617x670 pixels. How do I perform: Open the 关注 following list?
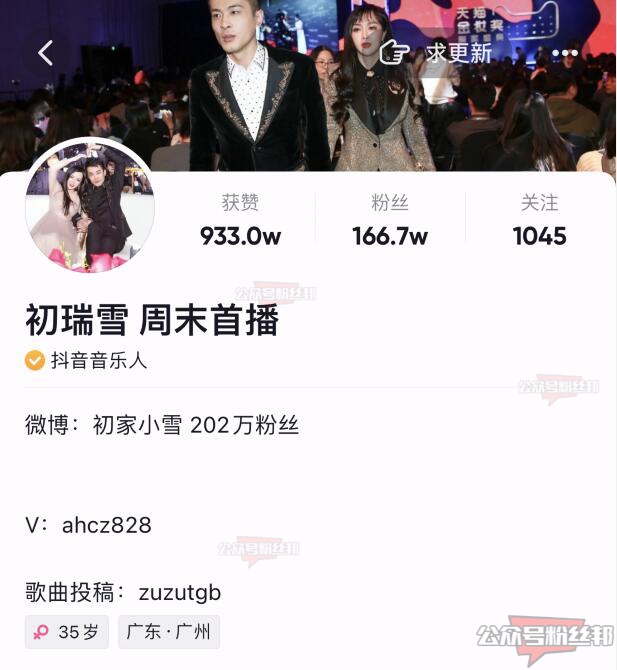pos(539,220)
